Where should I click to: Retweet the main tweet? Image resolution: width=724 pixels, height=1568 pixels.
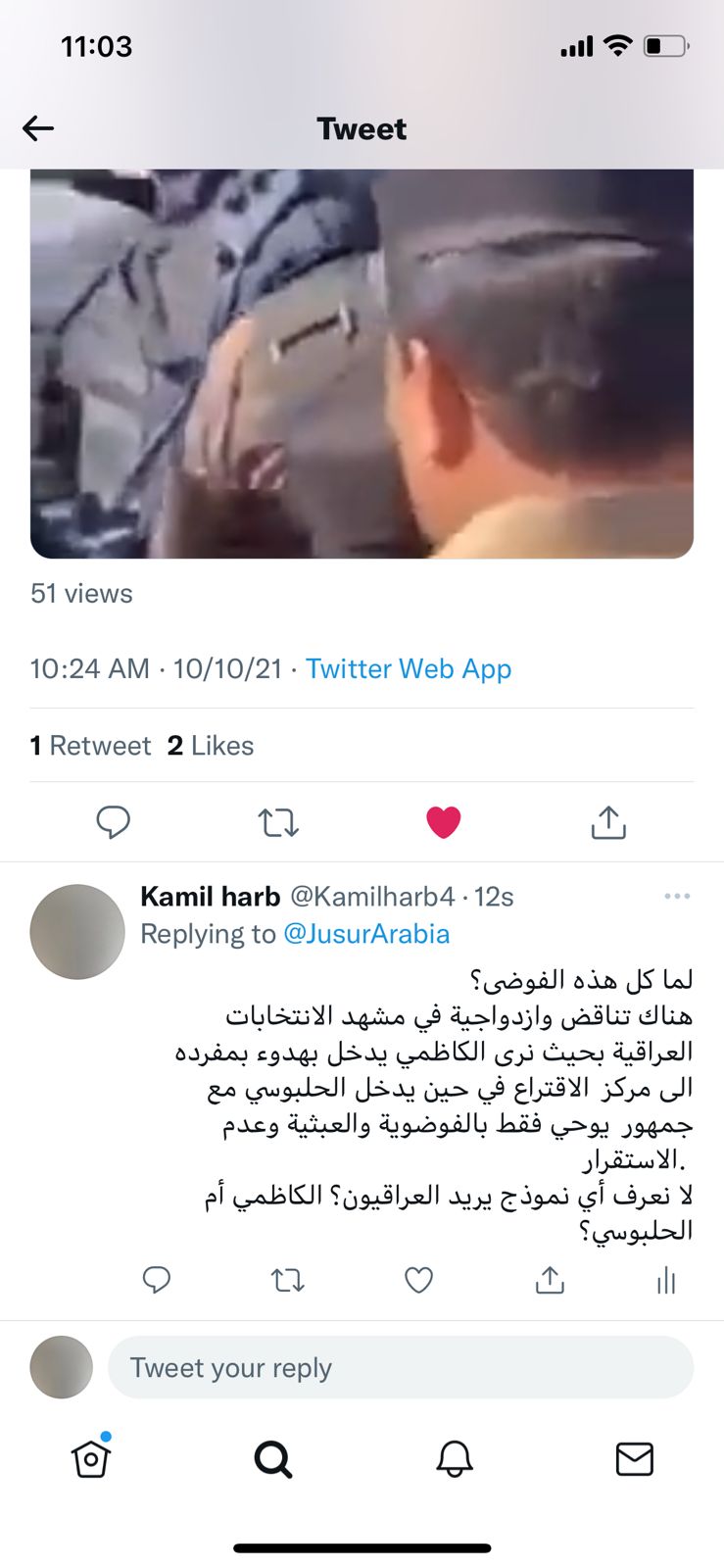coord(278,822)
